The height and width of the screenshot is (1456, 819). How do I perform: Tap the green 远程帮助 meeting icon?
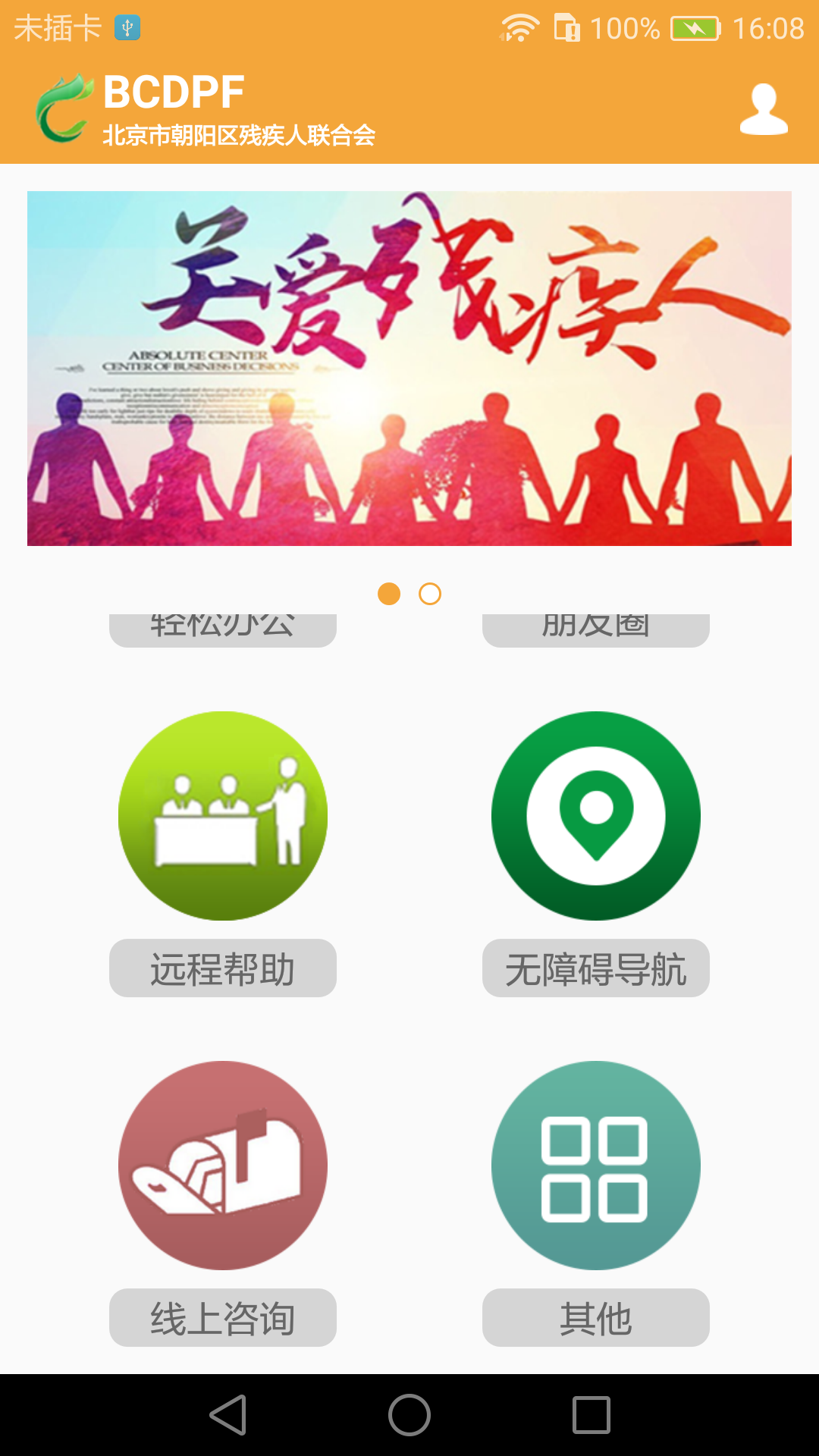click(x=223, y=816)
